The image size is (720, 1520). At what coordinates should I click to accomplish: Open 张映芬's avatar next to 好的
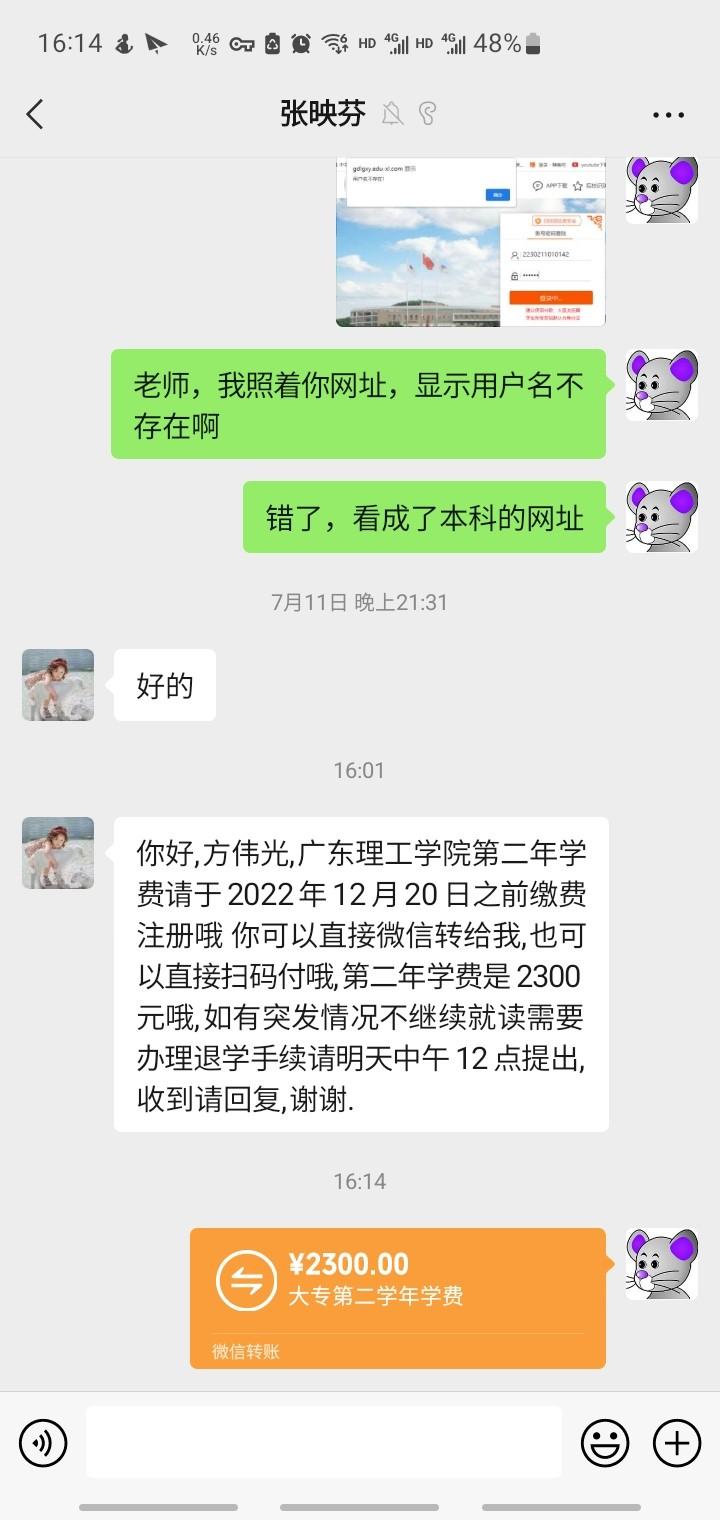(58, 685)
